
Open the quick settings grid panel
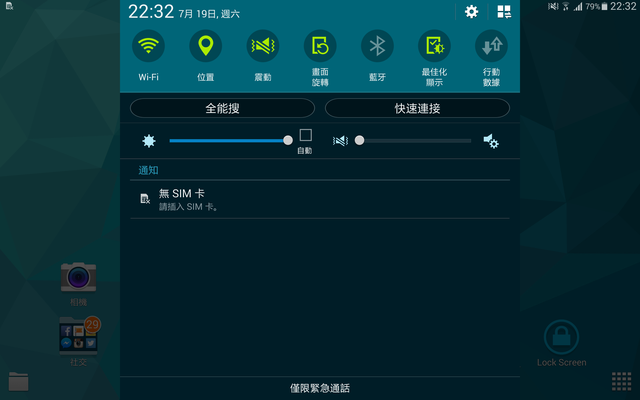click(503, 12)
